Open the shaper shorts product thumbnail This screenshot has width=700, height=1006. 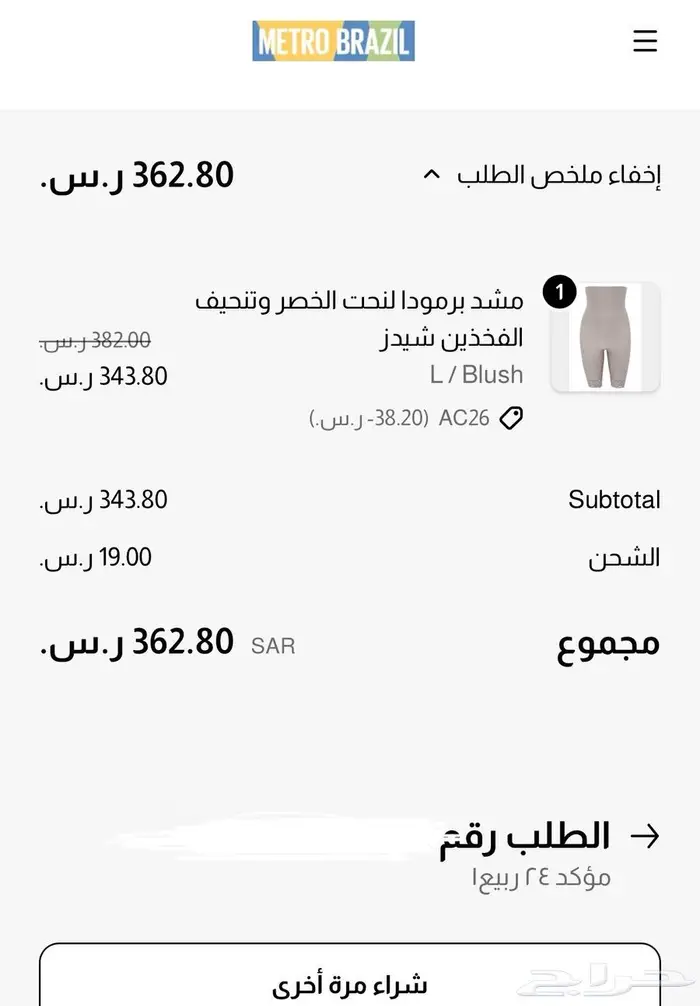605,337
